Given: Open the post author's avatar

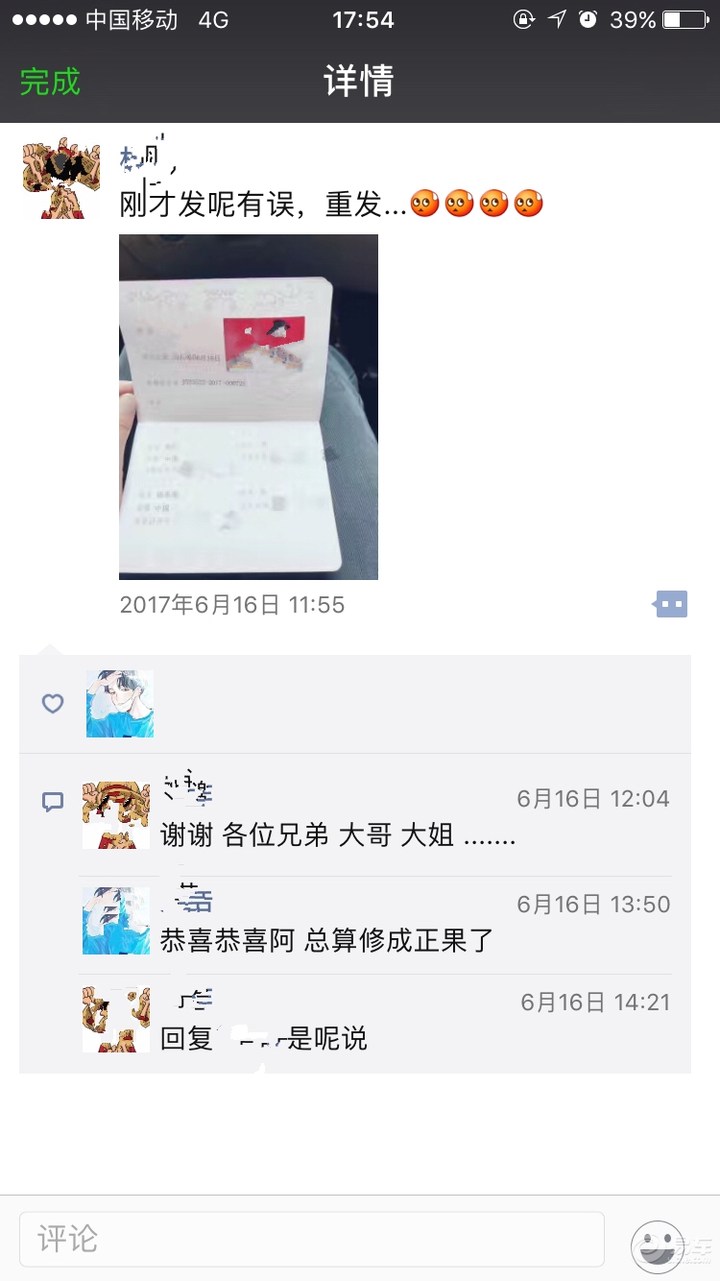Looking at the screenshot, I should click(61, 178).
